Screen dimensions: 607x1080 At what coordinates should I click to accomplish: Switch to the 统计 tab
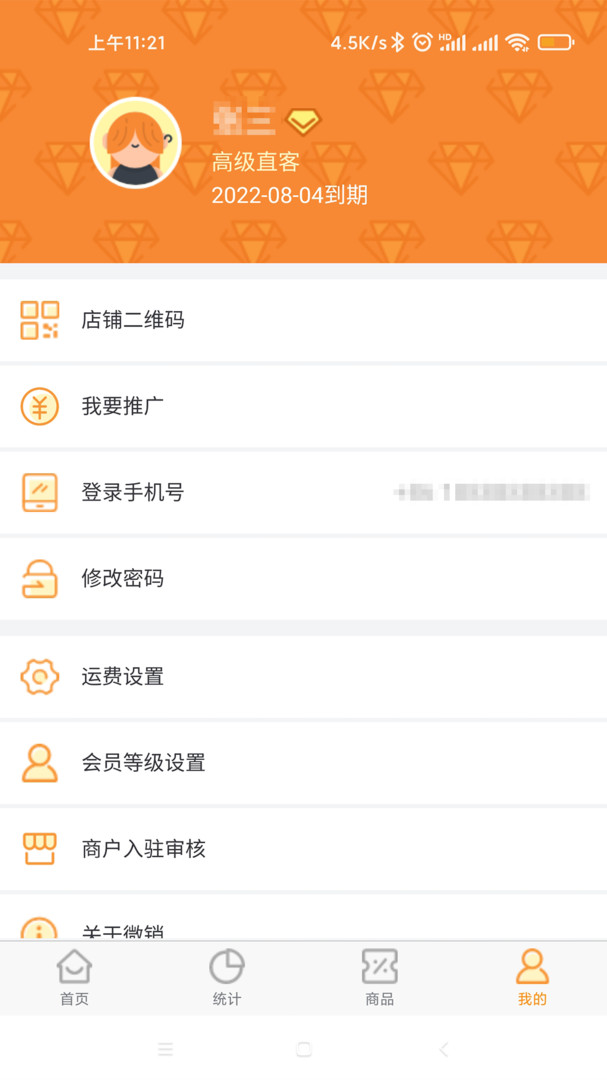227,978
